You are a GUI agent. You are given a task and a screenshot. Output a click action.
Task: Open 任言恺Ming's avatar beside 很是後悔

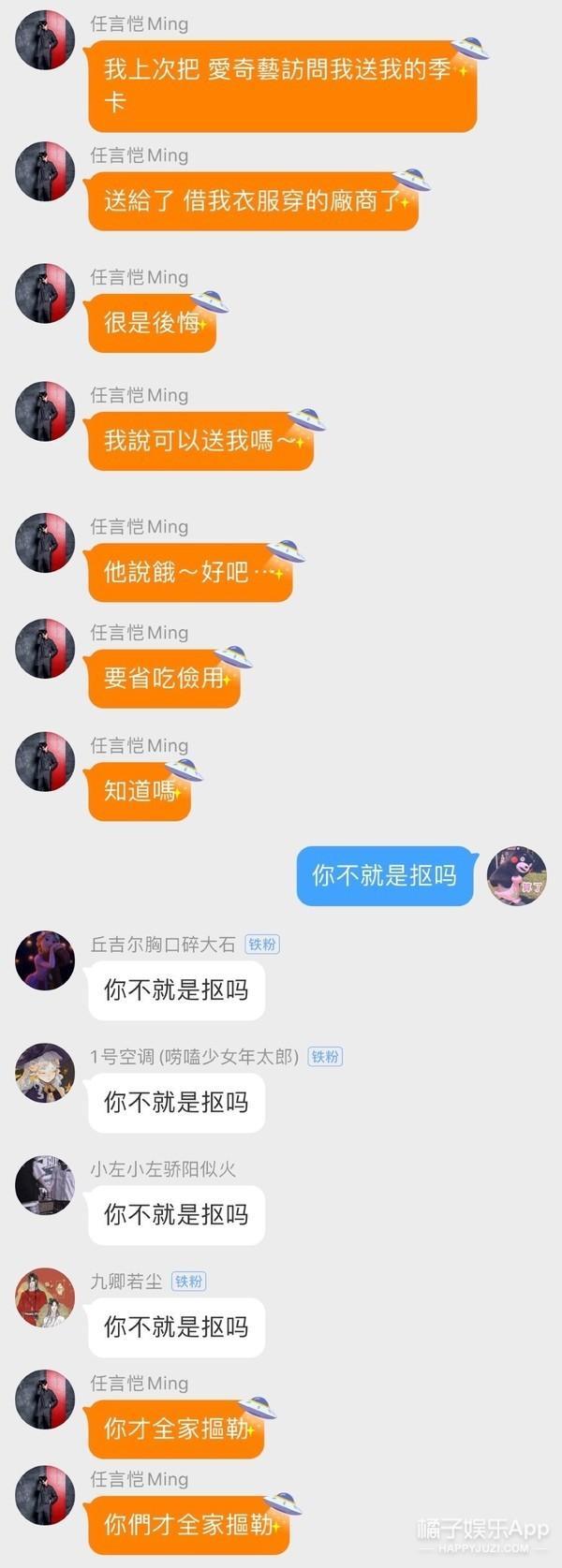pyautogui.click(x=44, y=293)
